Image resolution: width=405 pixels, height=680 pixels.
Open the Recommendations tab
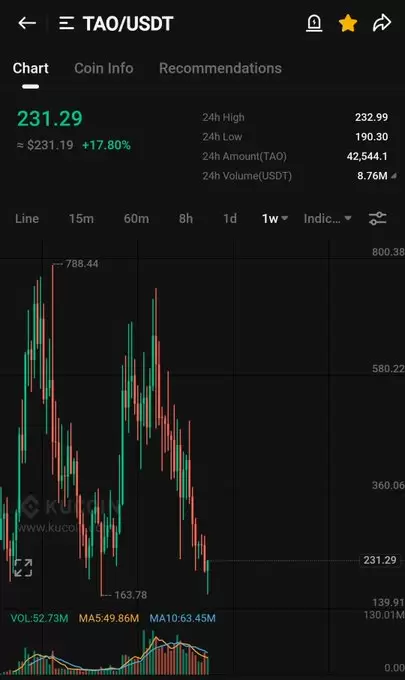point(220,68)
